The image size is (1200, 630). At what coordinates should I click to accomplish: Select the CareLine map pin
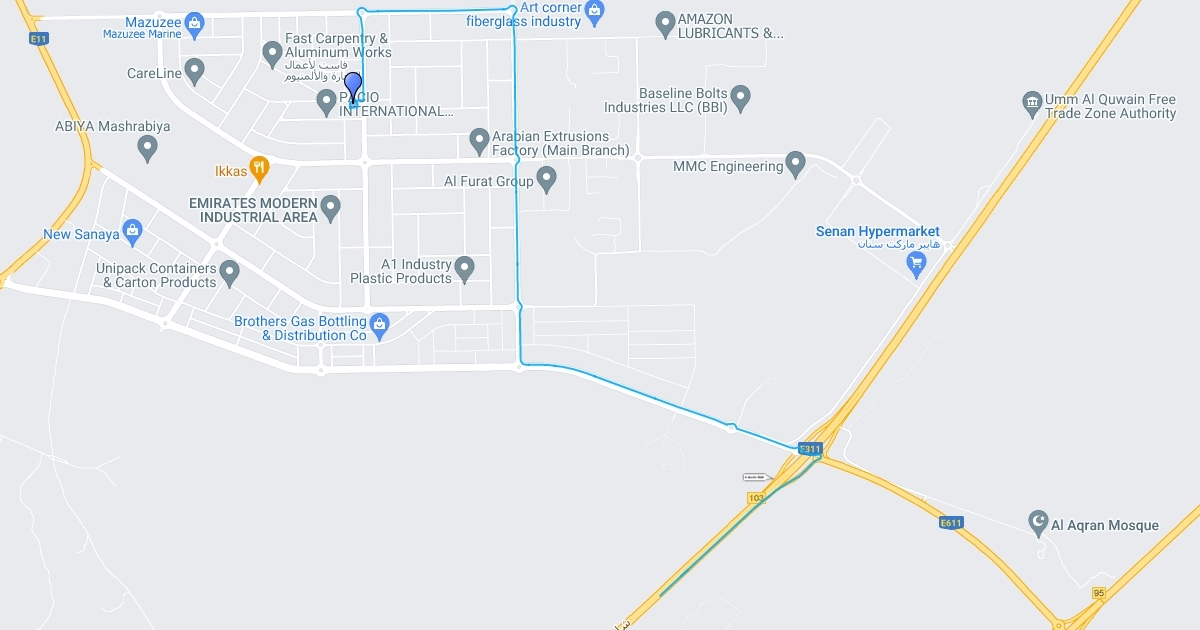point(195,71)
